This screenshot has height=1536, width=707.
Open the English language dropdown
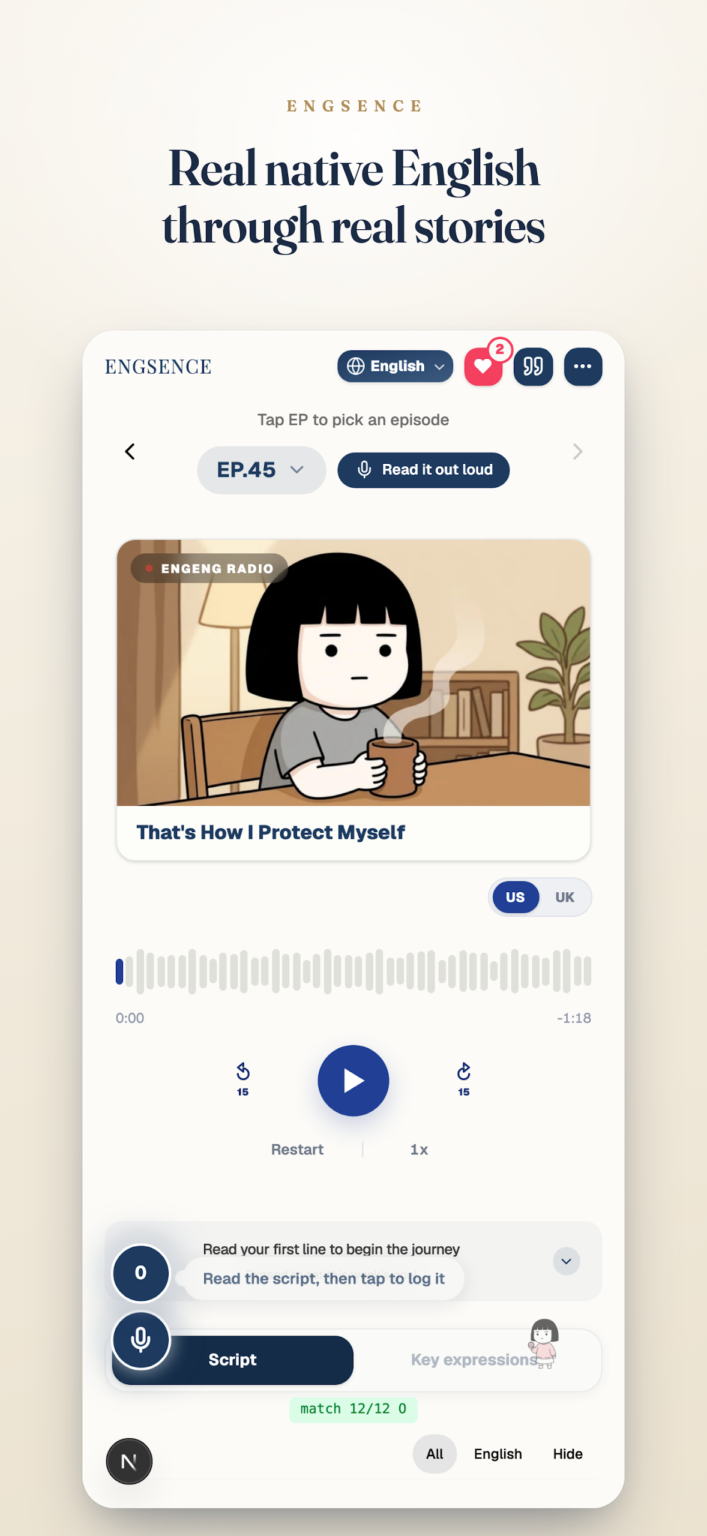pyautogui.click(x=395, y=366)
